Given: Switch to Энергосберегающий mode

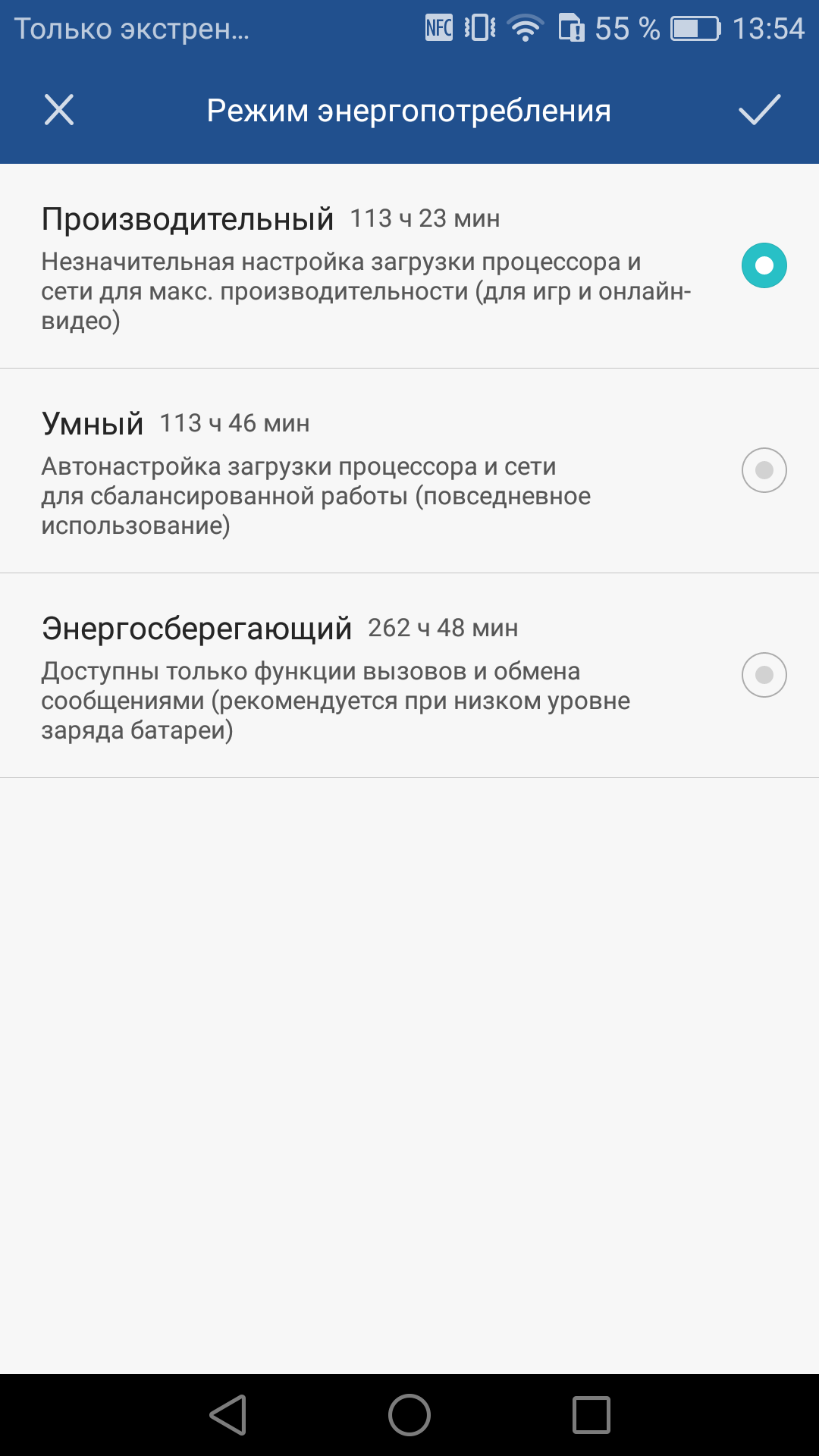Looking at the screenshot, I should coord(409,676).
